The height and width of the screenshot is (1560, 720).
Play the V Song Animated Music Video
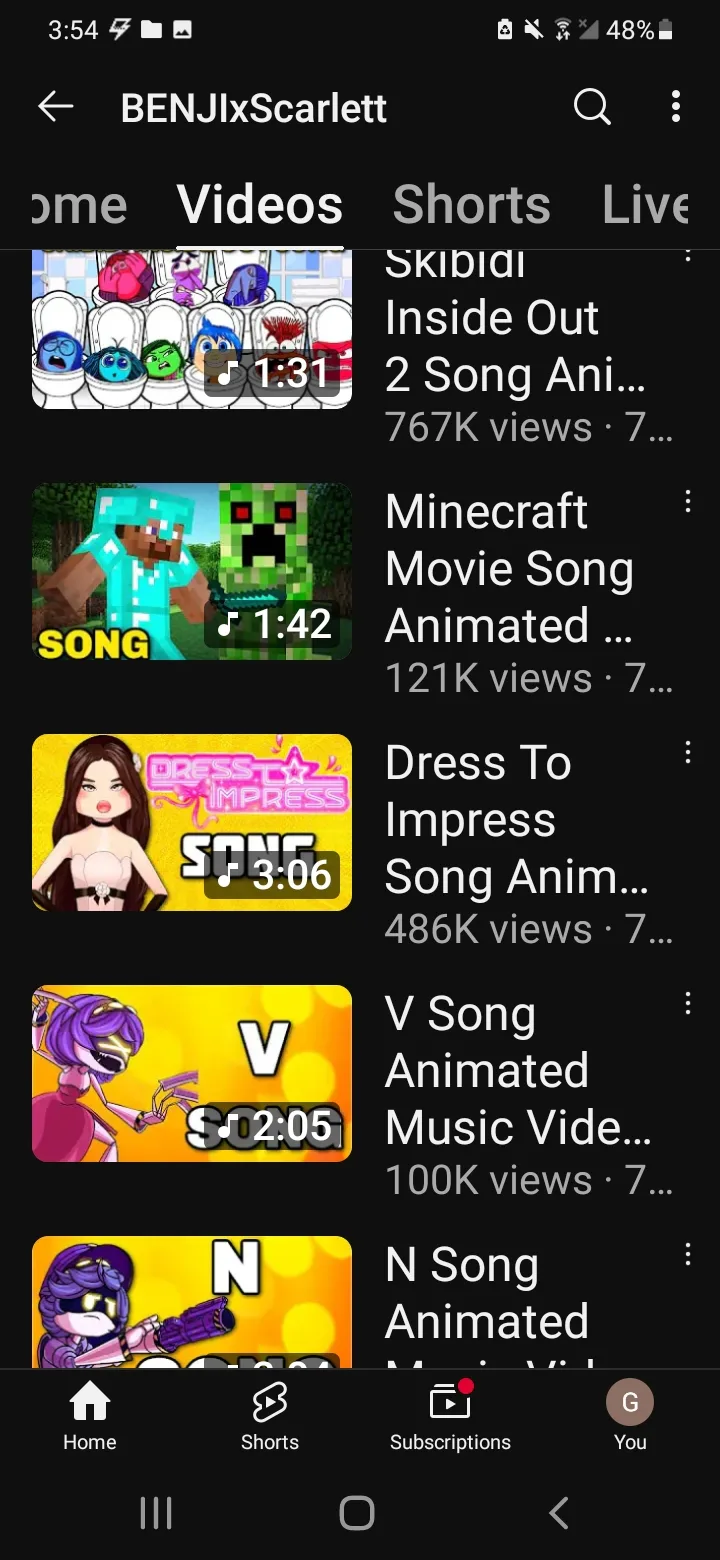point(192,1074)
